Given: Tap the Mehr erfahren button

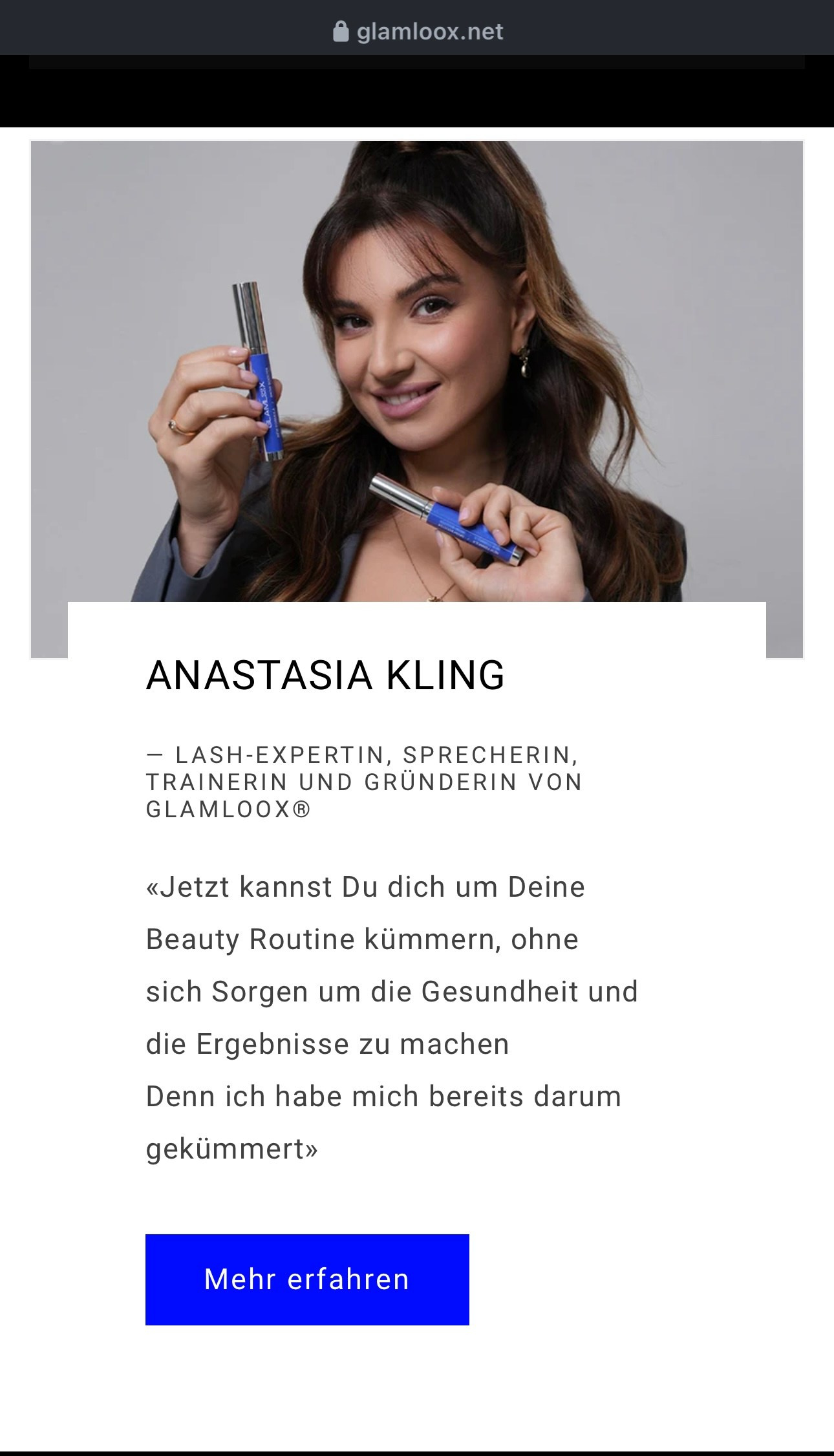Looking at the screenshot, I should coord(307,1279).
